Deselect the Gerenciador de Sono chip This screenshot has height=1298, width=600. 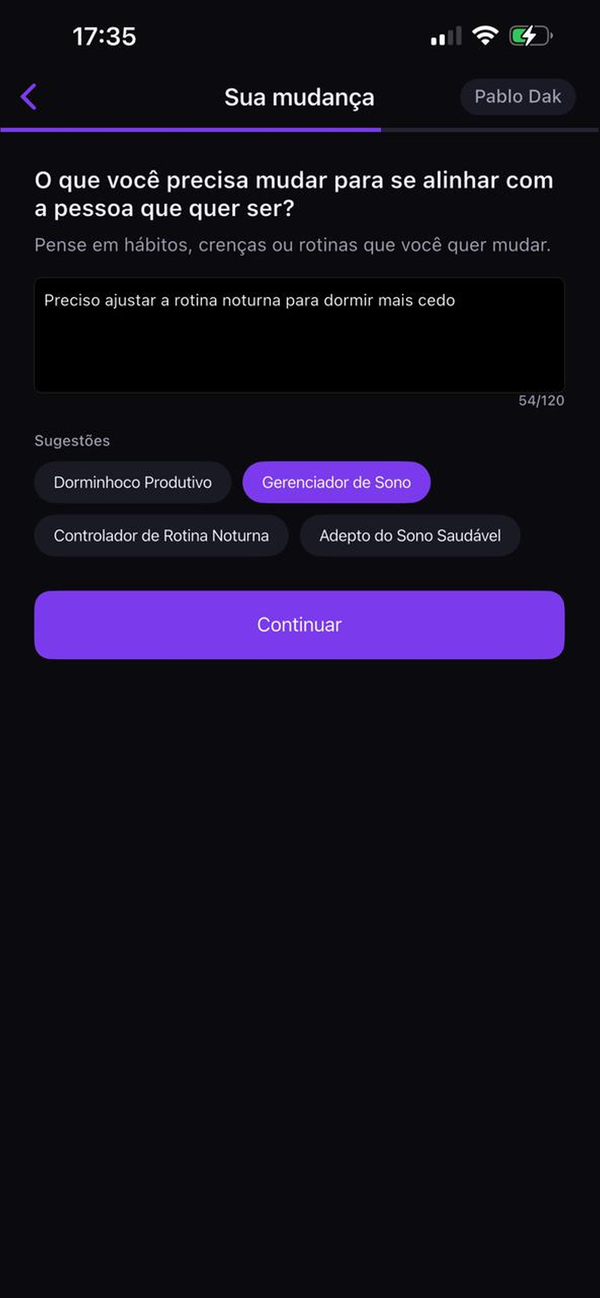click(336, 482)
